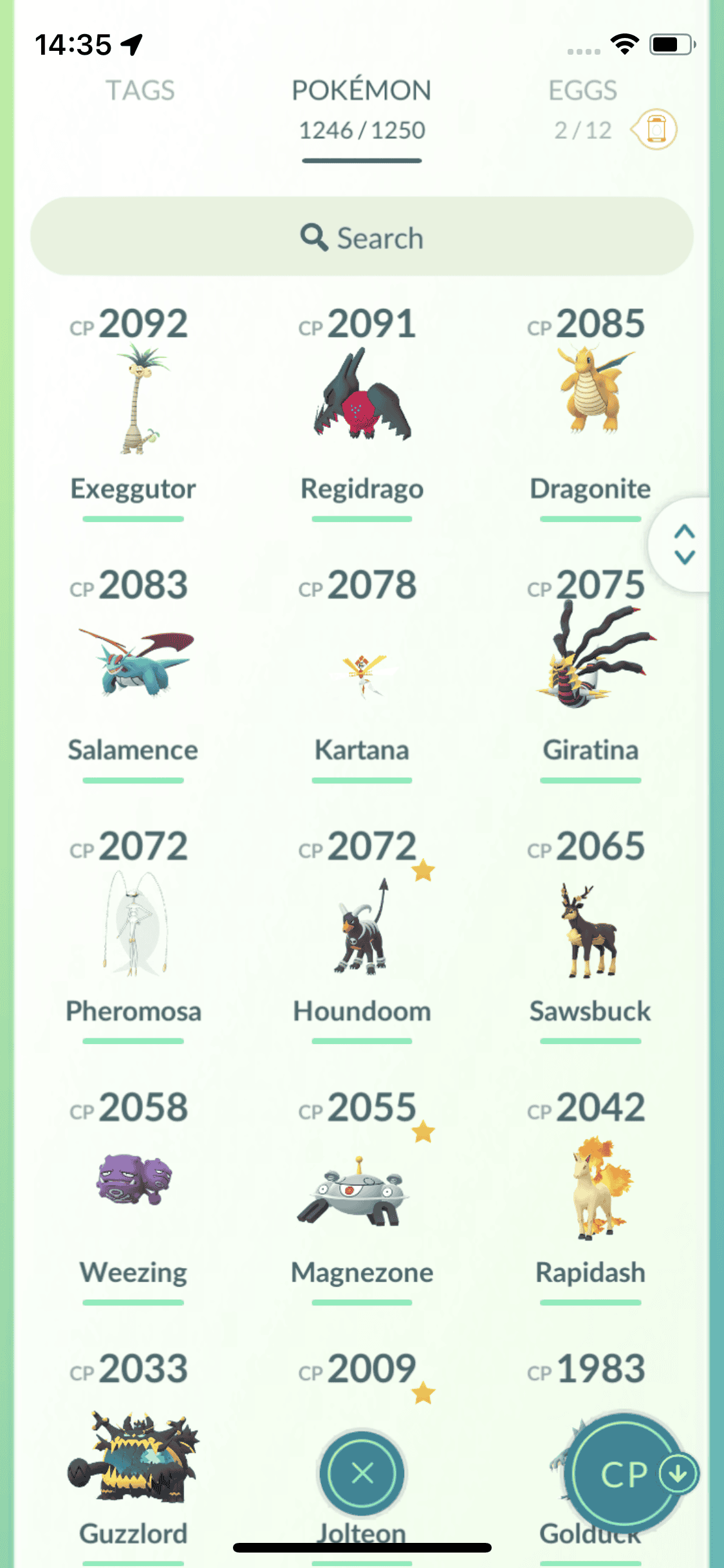This screenshot has height=1568, width=724.
Task: Open the egg incubator tag icon
Action: click(x=655, y=129)
